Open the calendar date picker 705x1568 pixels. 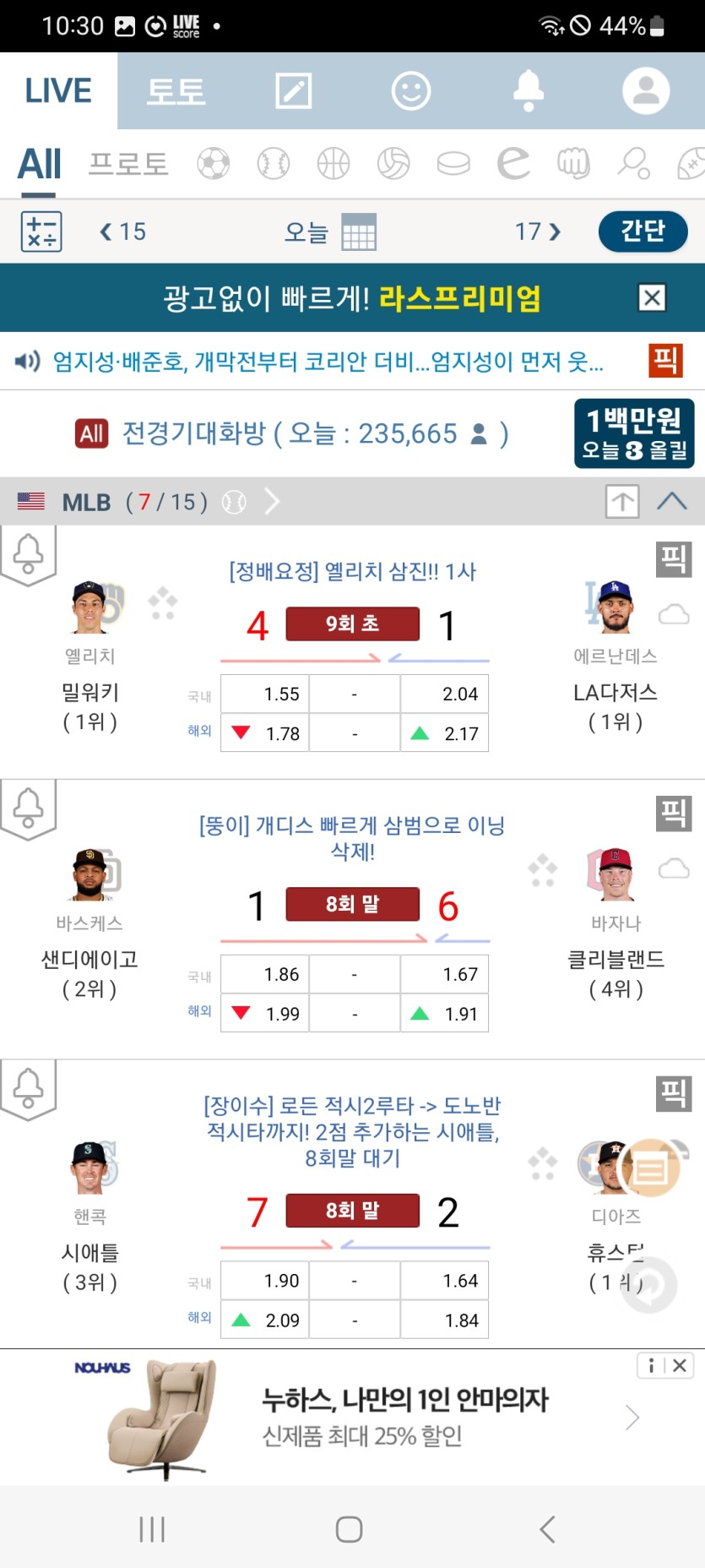coord(359,231)
